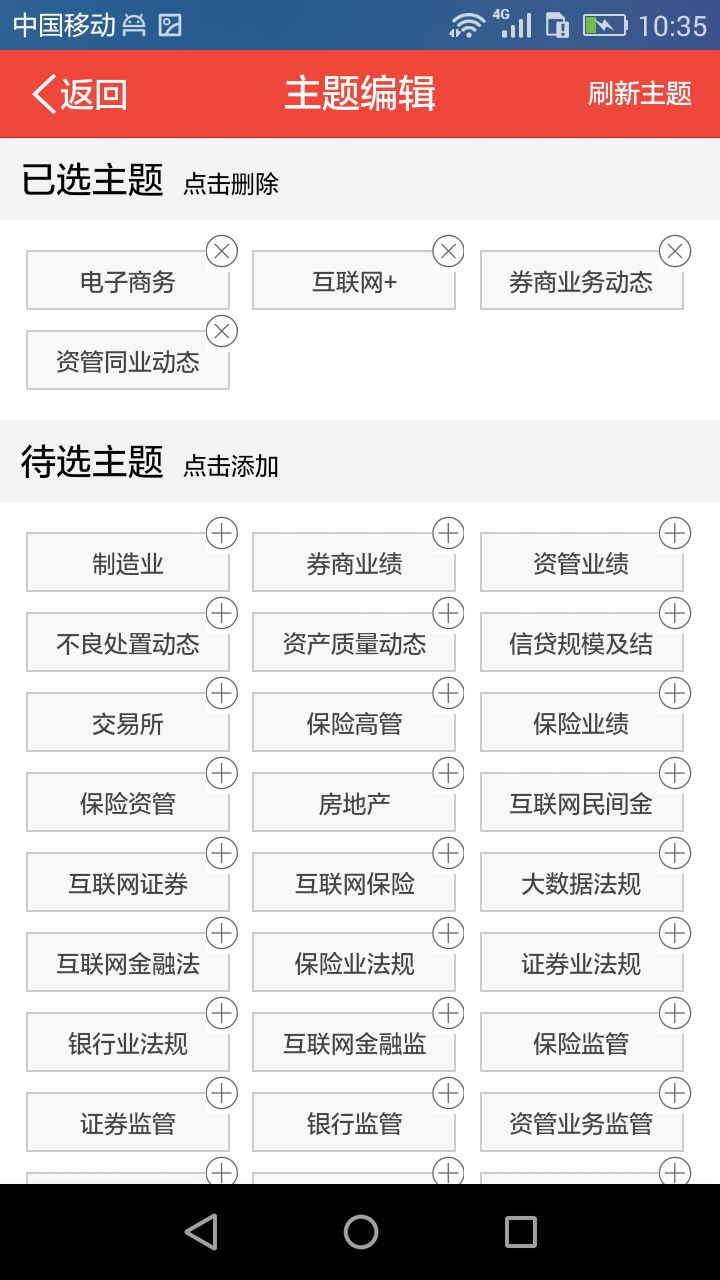
Task: Go back using the 返回 button
Action: coord(80,94)
